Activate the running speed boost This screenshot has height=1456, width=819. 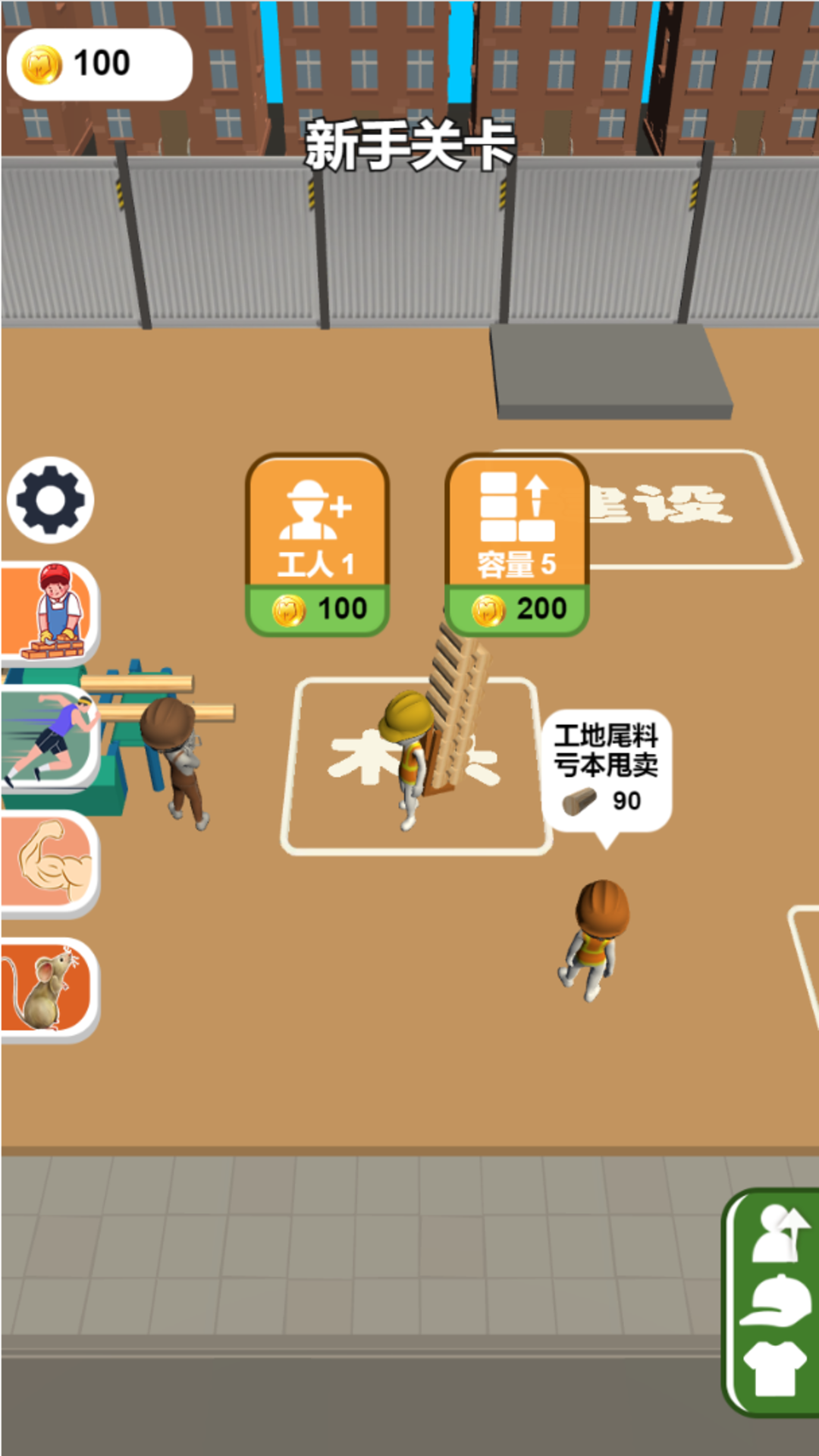tap(49, 739)
